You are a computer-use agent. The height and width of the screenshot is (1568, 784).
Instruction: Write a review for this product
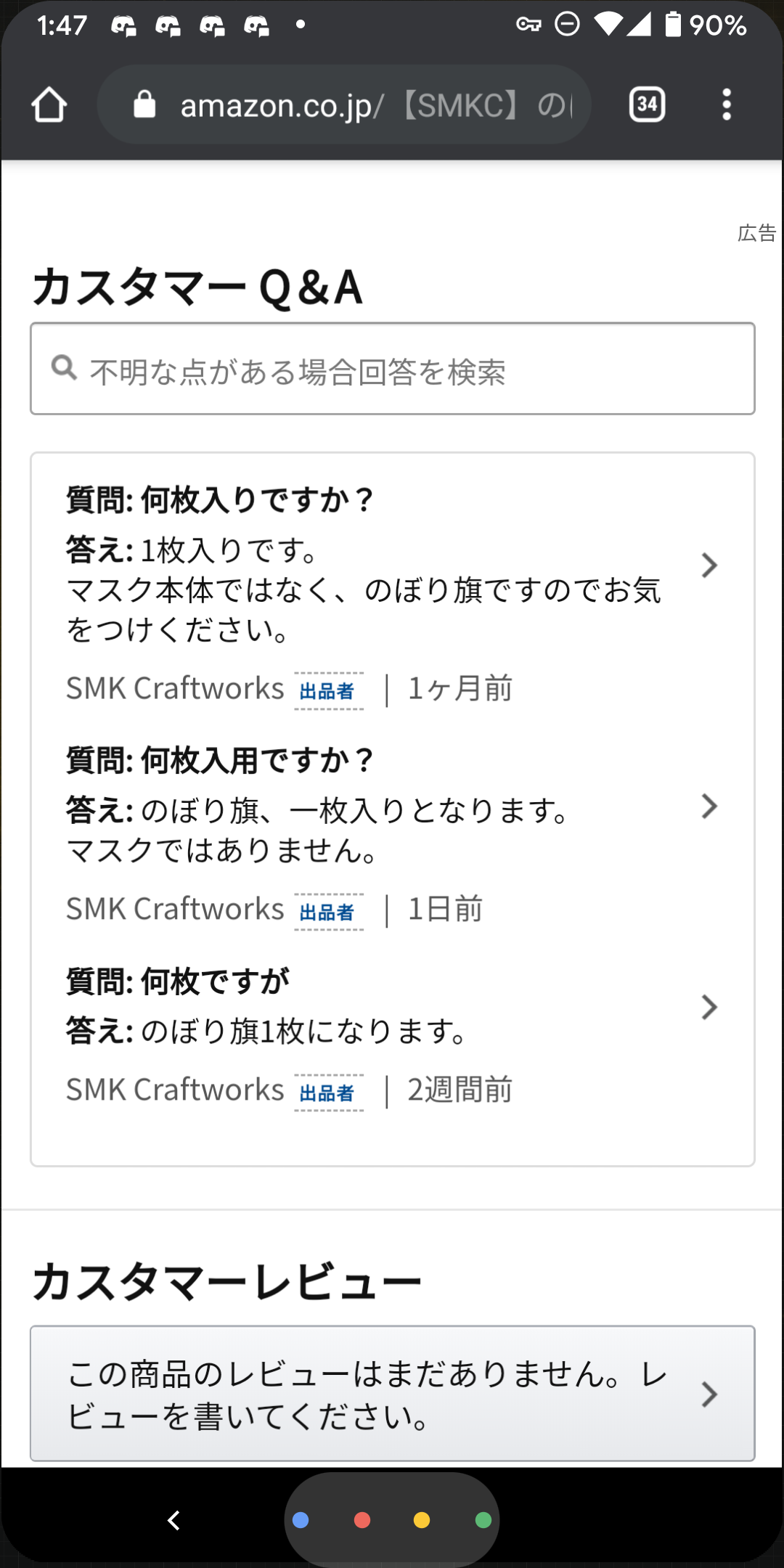392,1394
